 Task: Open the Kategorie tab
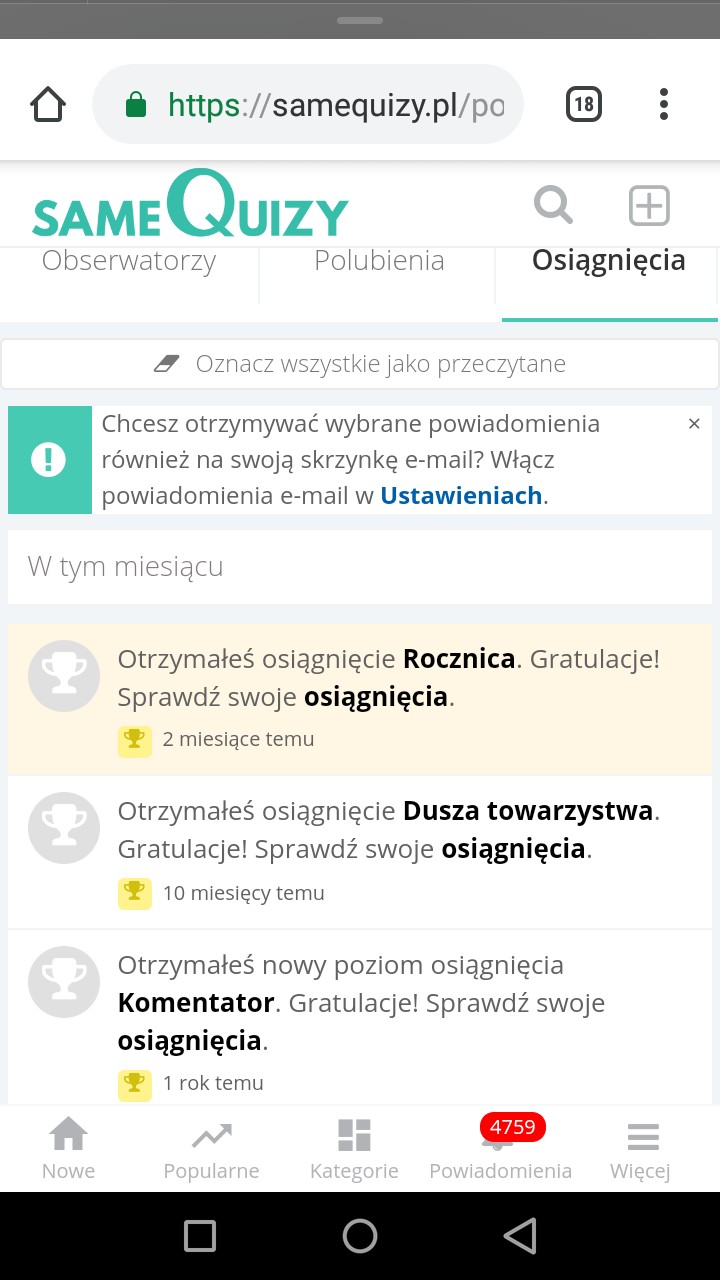click(354, 1150)
